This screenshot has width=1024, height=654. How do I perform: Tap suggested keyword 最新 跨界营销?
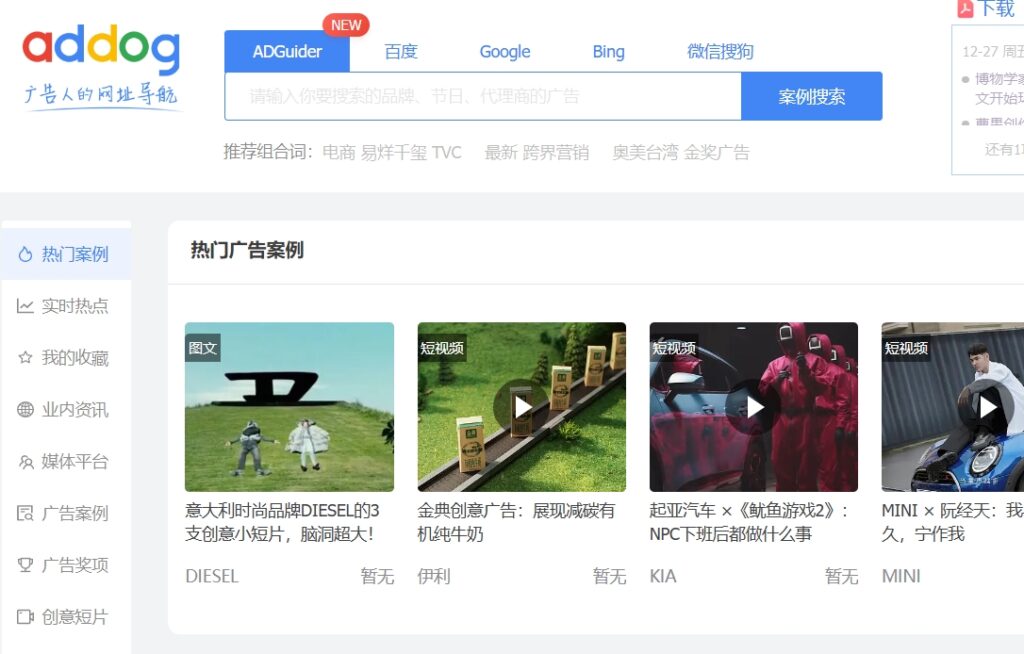[x=537, y=153]
